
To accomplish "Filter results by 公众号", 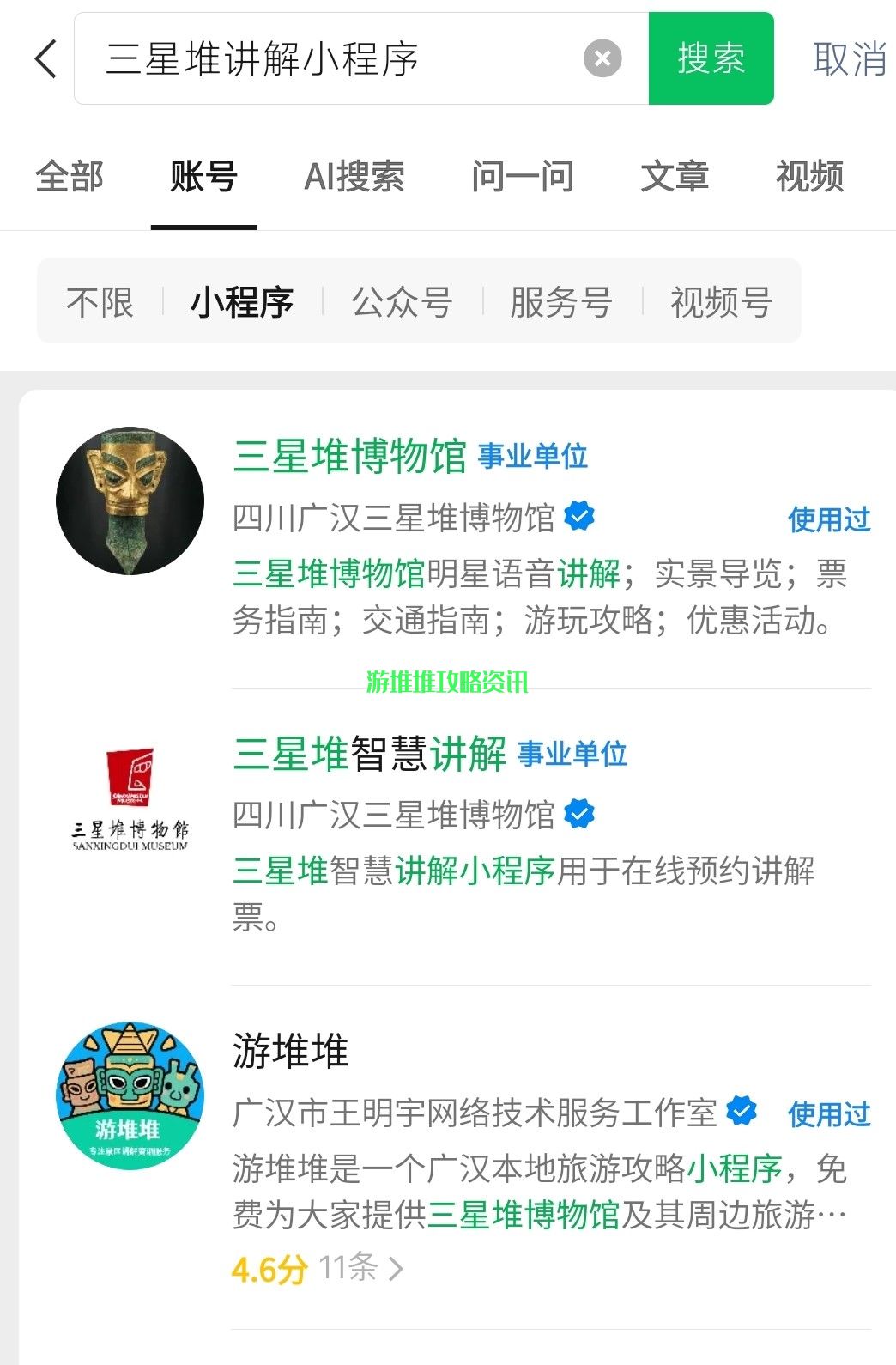I will pyautogui.click(x=402, y=302).
